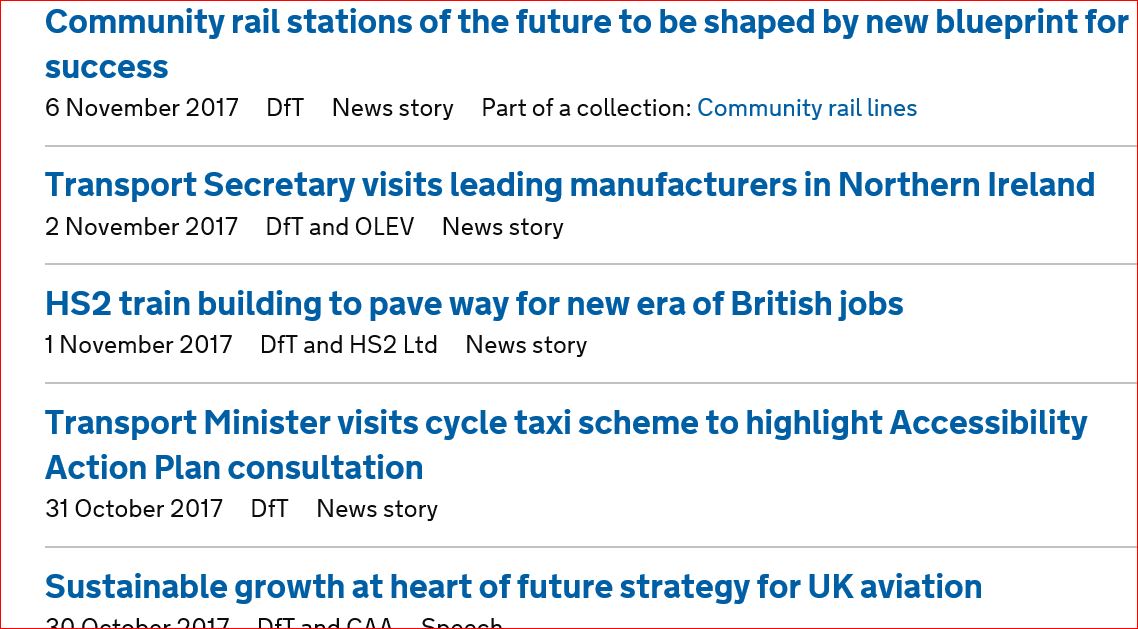Viewport: 1138px width, 629px height.
Task: Open Sustainable growth UK aviation speech
Action: point(513,587)
